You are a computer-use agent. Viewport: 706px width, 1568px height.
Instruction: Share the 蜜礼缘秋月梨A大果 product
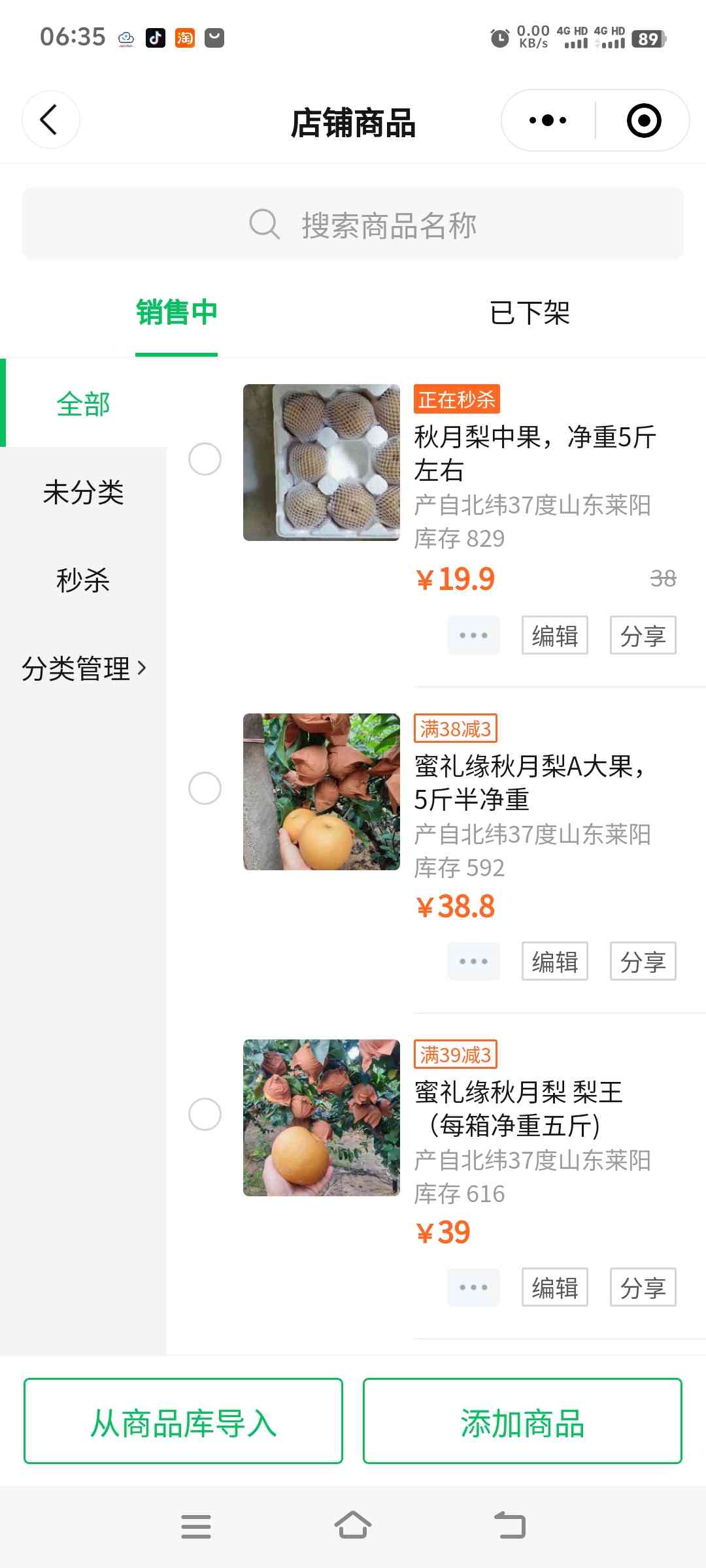point(643,961)
